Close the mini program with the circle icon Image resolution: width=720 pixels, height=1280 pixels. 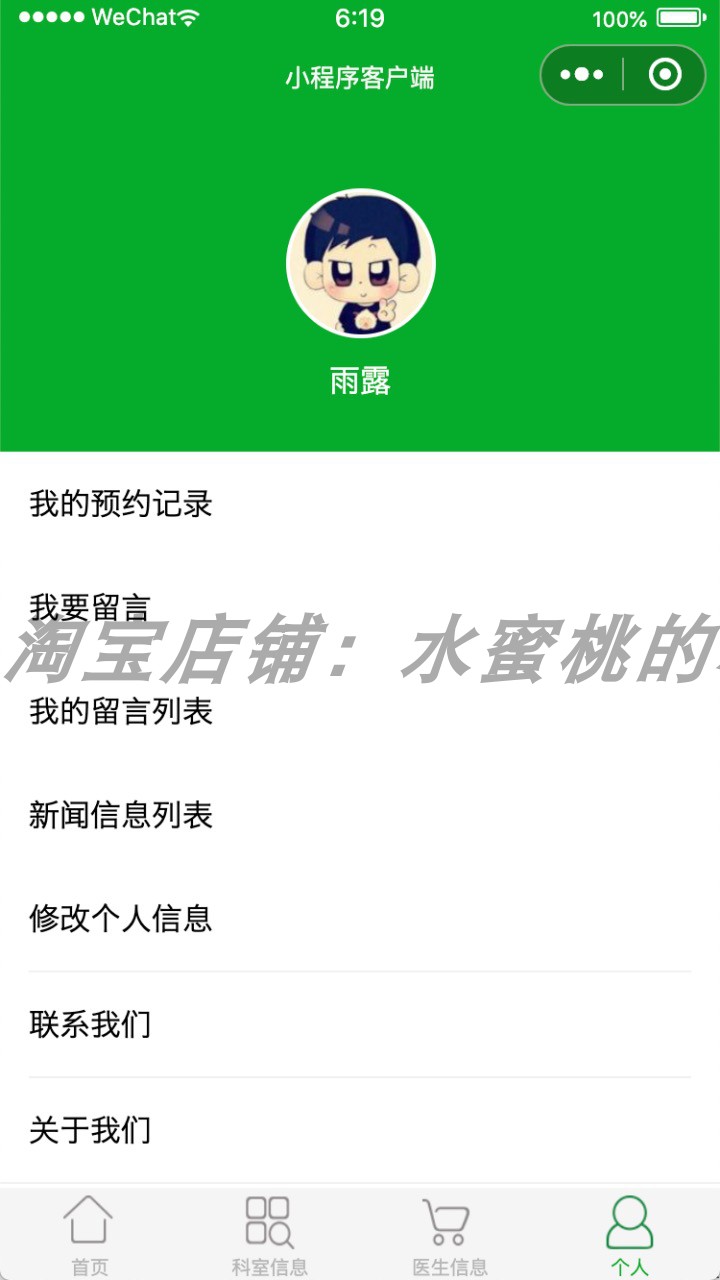(x=665, y=75)
